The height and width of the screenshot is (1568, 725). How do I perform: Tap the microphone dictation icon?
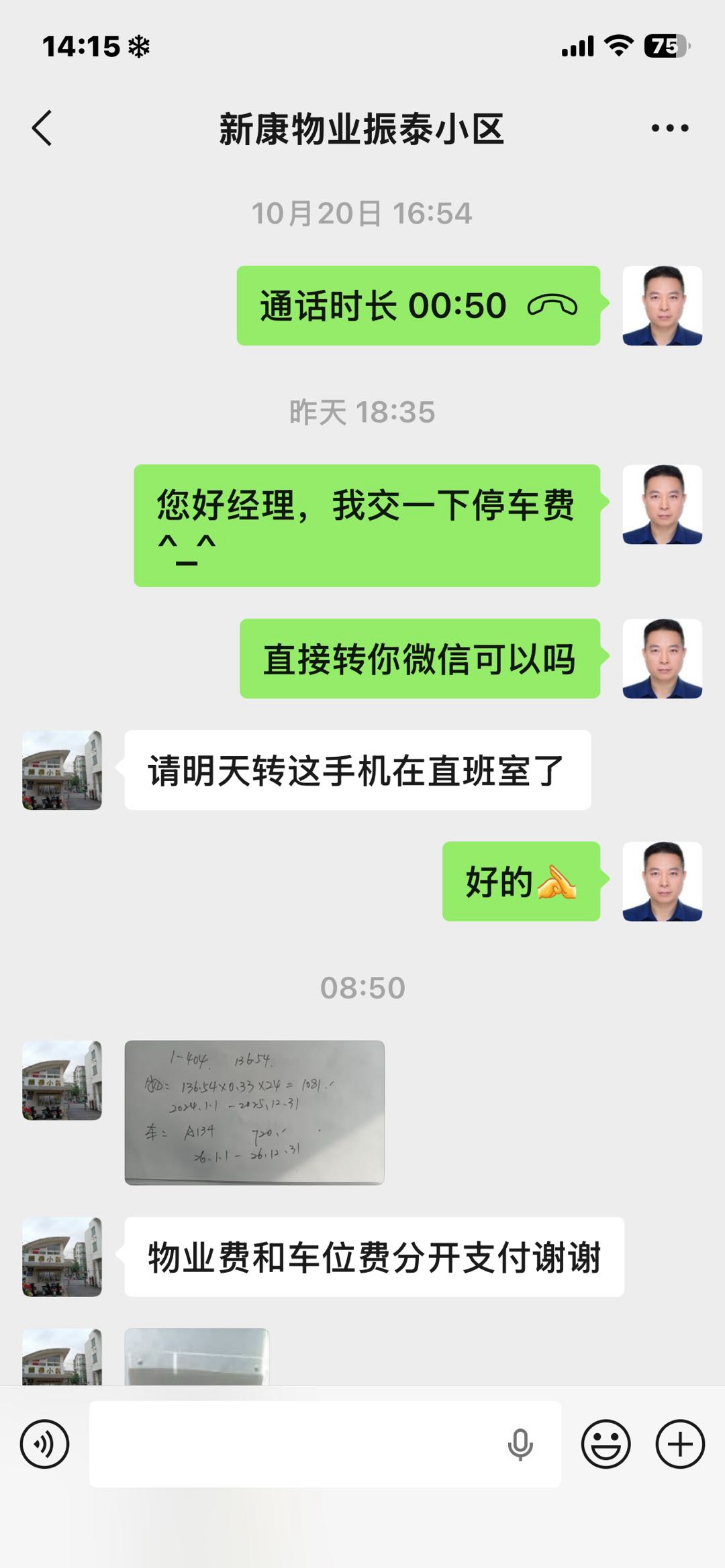click(x=520, y=1444)
